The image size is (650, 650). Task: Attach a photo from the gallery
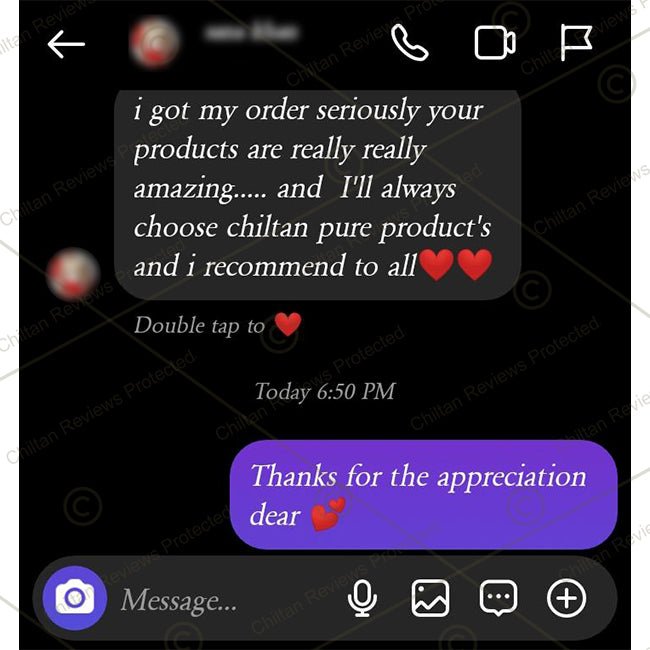tap(430, 599)
